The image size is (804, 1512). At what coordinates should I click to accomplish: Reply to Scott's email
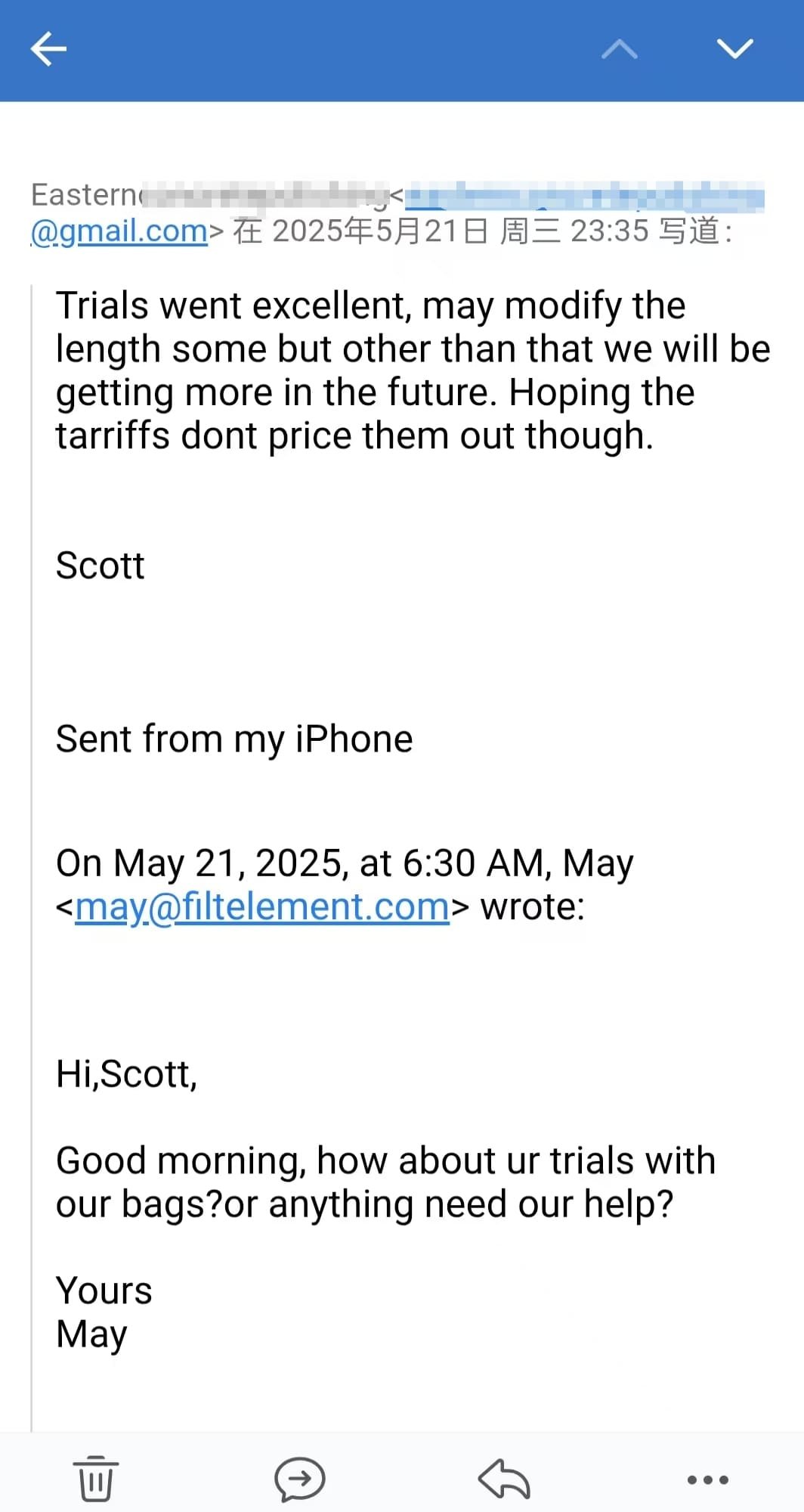tap(504, 1478)
